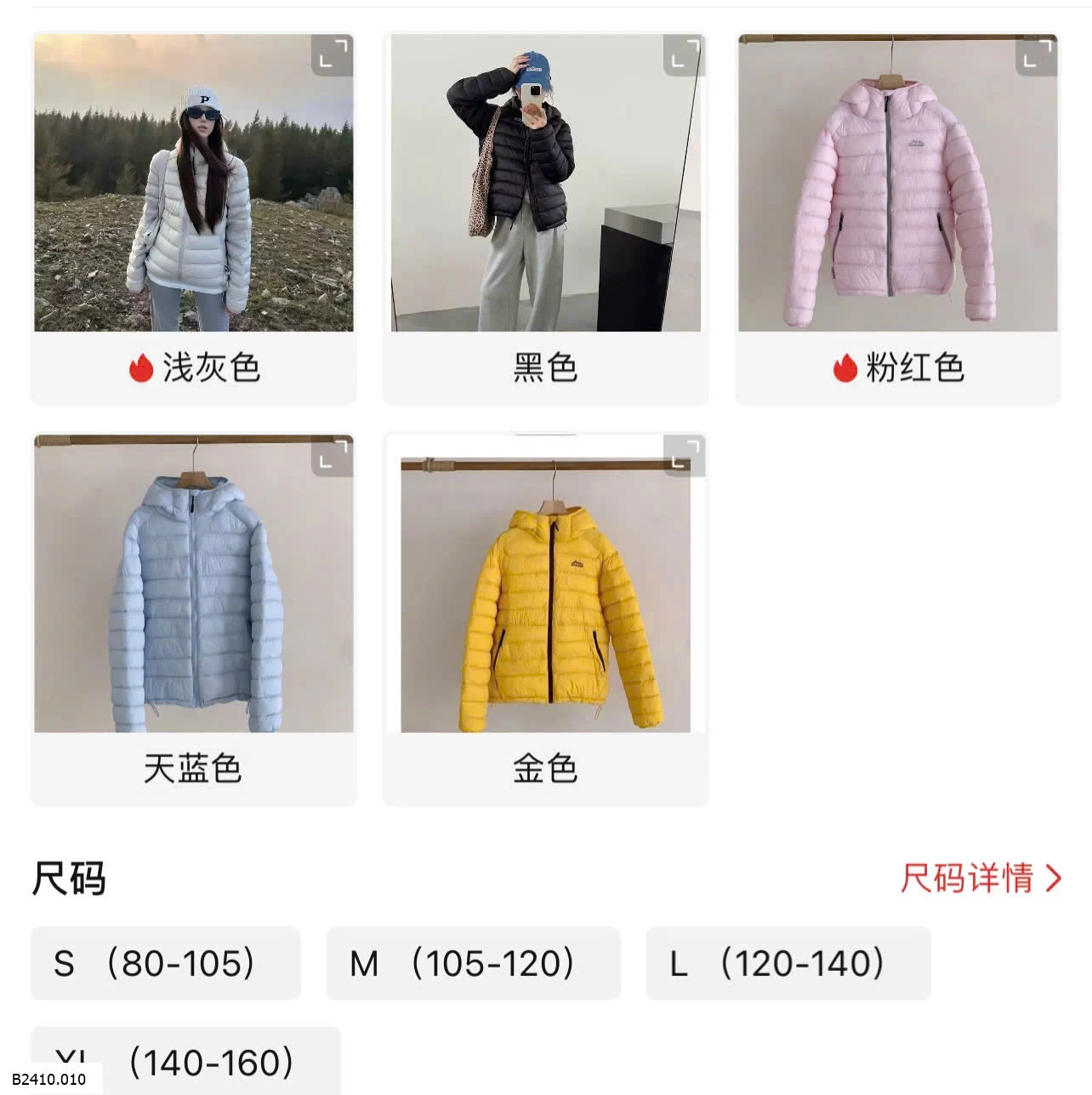Image resolution: width=1092 pixels, height=1095 pixels.
Task: Pick size L (120-140)
Action: point(788,963)
